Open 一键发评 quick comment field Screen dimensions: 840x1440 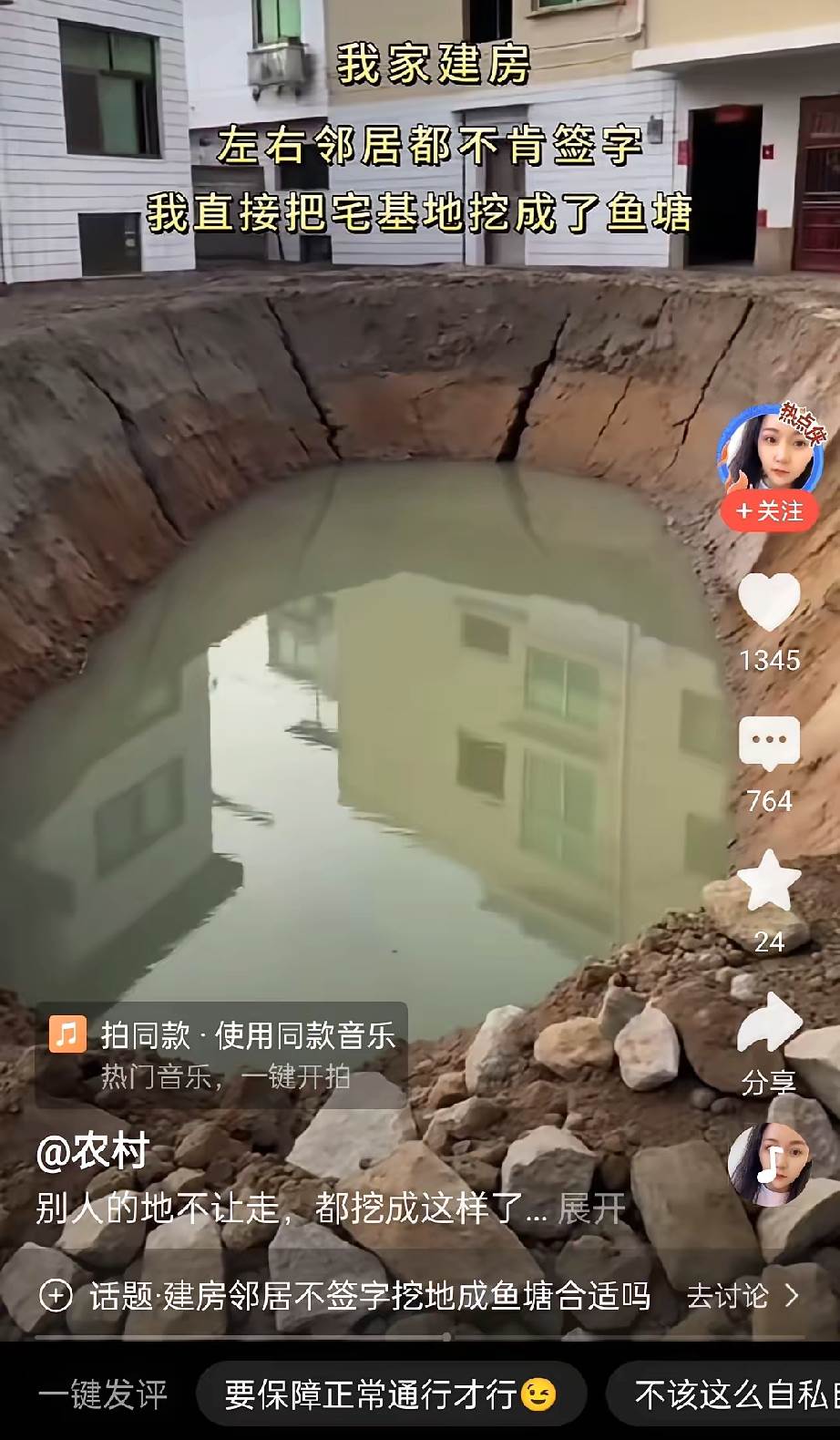[x=103, y=1394]
